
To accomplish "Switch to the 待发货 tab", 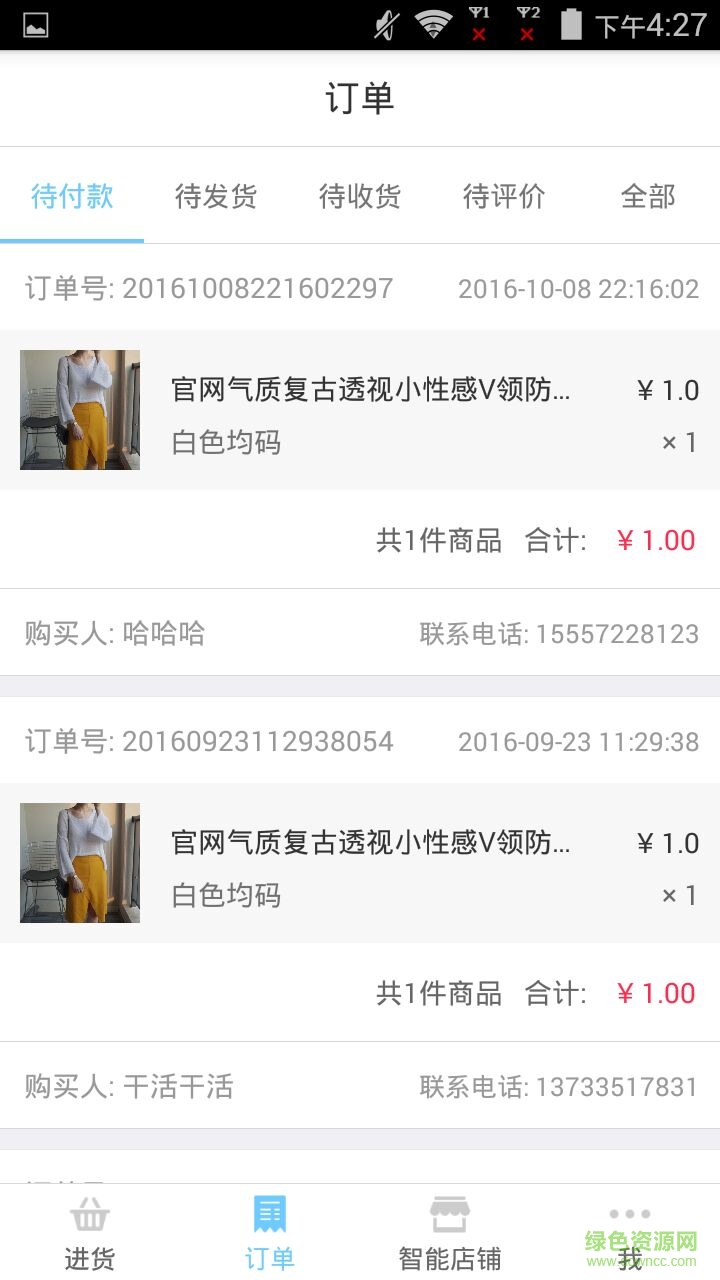I will click(x=216, y=197).
